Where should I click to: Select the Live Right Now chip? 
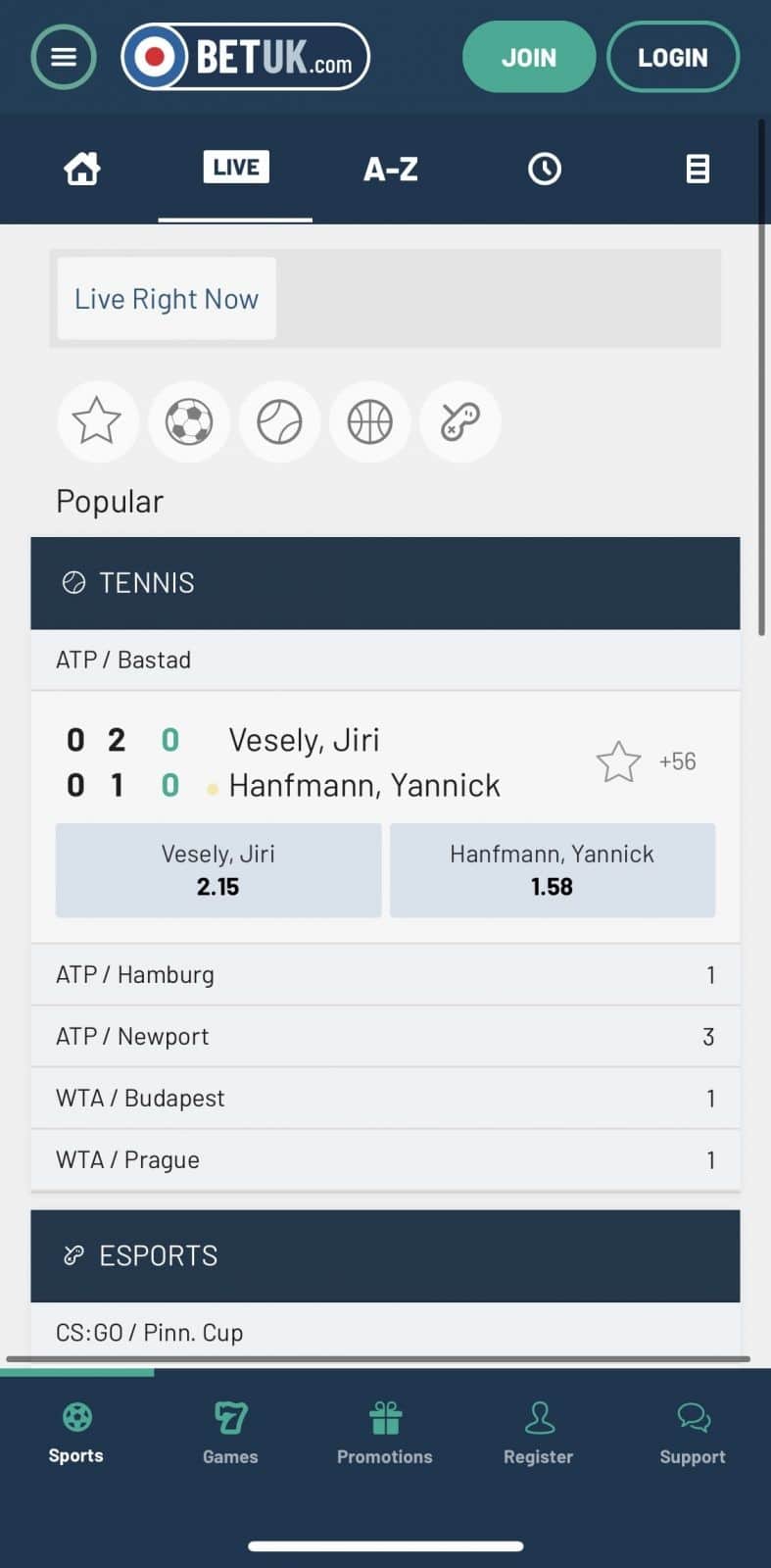point(167,299)
